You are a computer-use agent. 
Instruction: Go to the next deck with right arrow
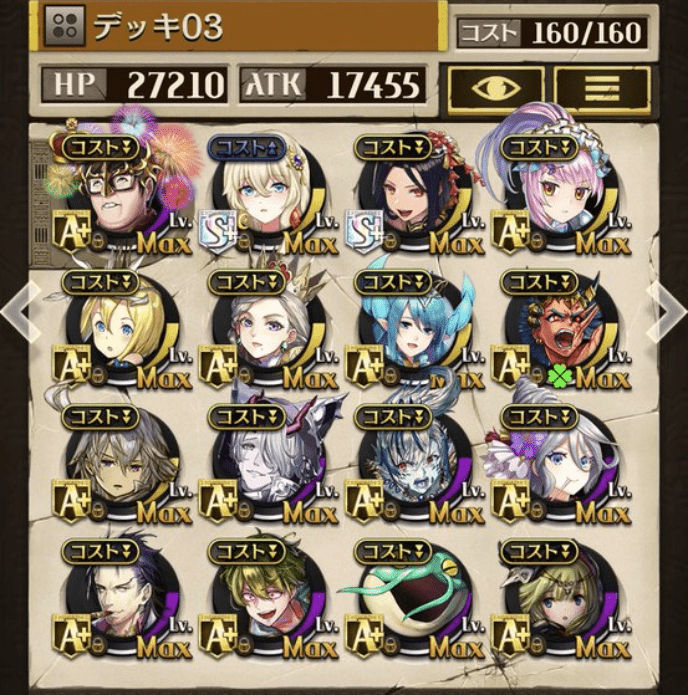(x=668, y=310)
